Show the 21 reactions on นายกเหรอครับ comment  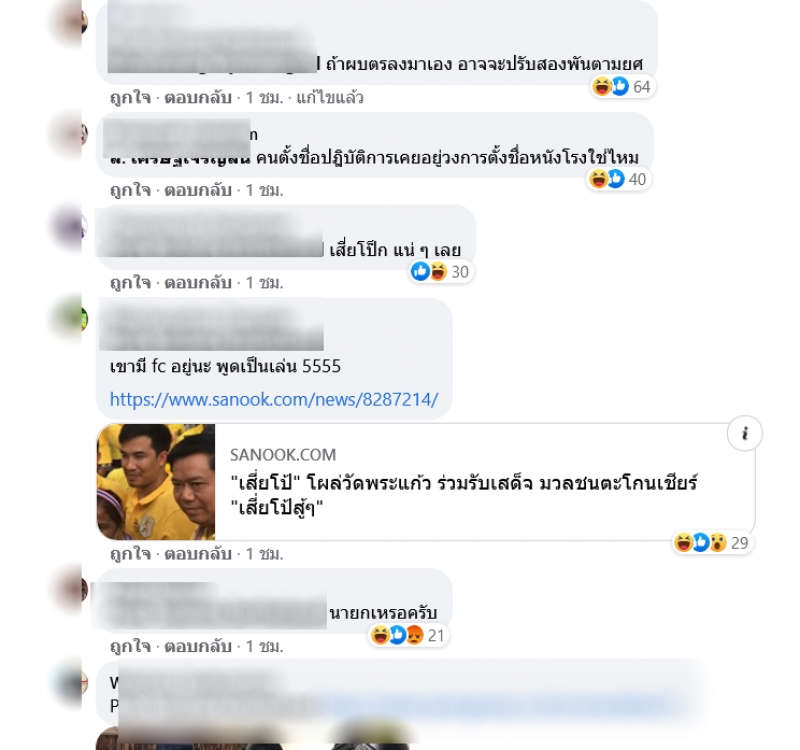click(409, 635)
